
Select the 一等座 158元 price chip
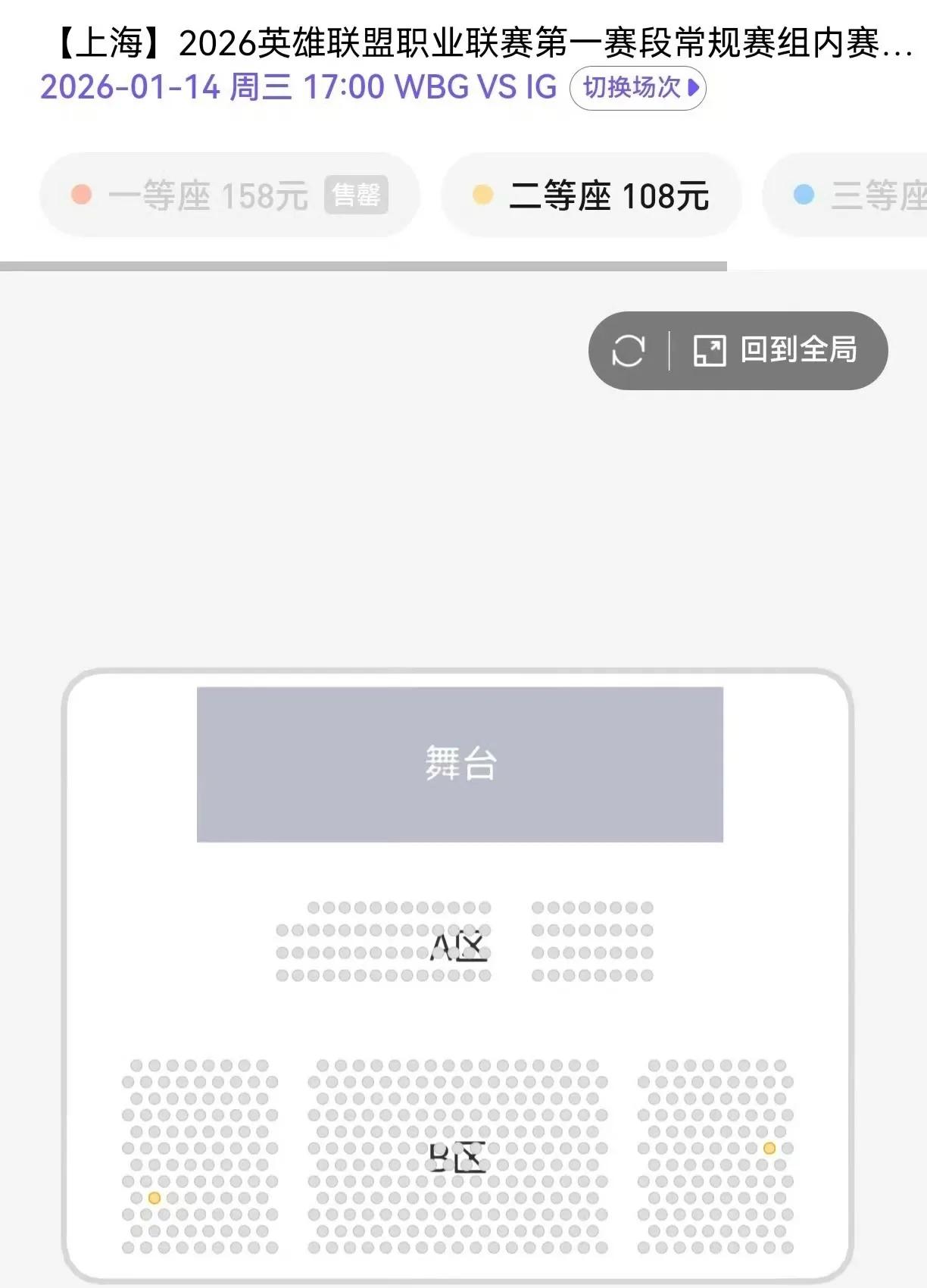click(x=229, y=195)
